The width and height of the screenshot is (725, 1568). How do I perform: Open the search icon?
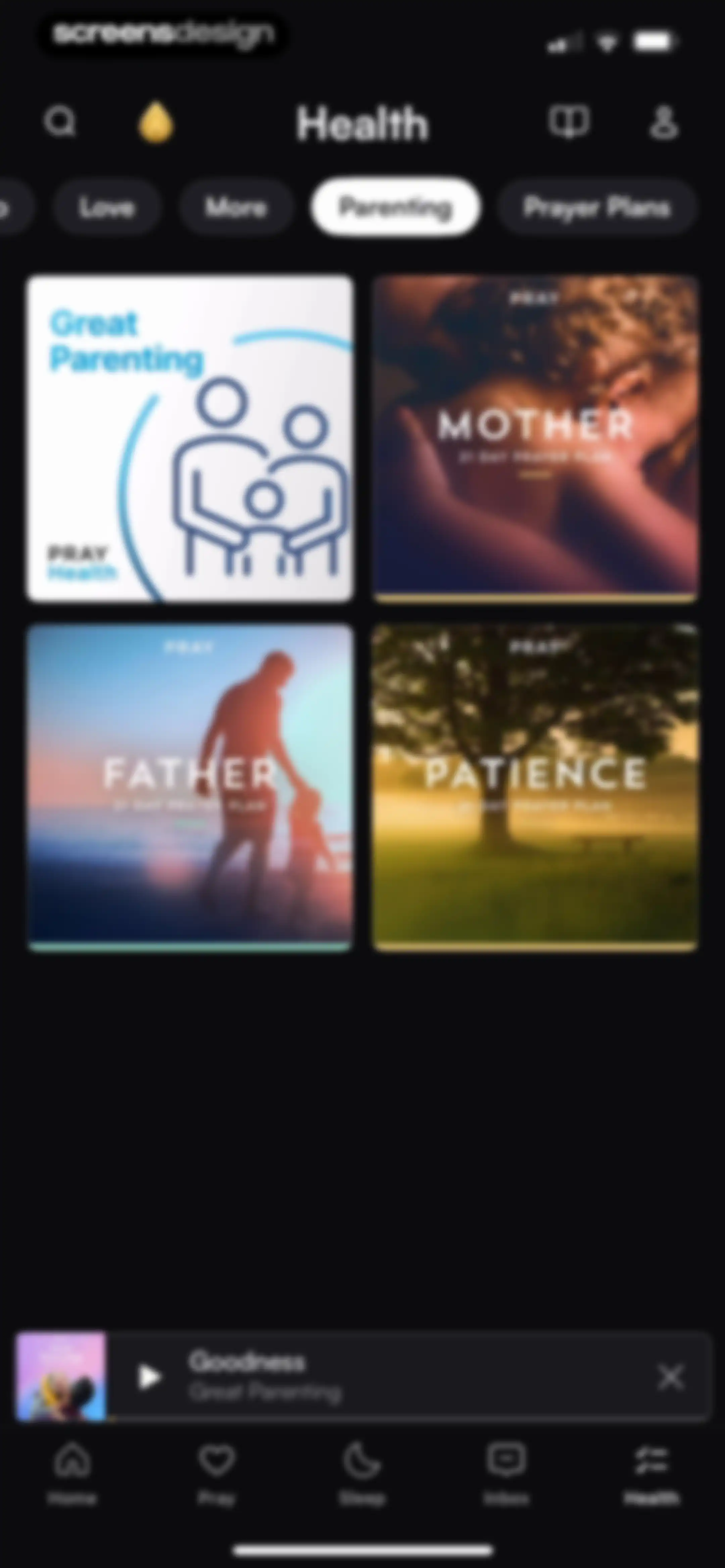60,122
